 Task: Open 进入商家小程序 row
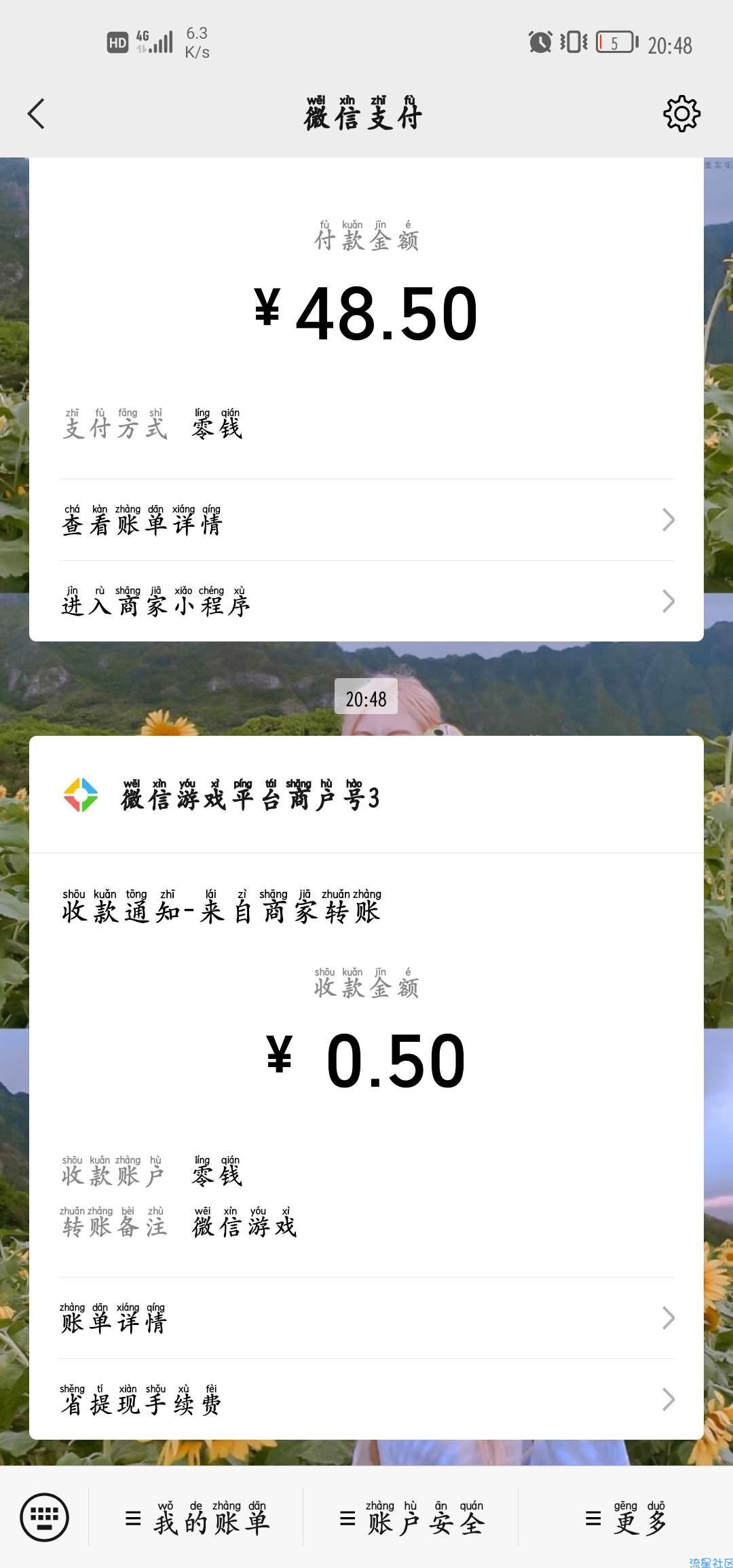click(x=366, y=601)
